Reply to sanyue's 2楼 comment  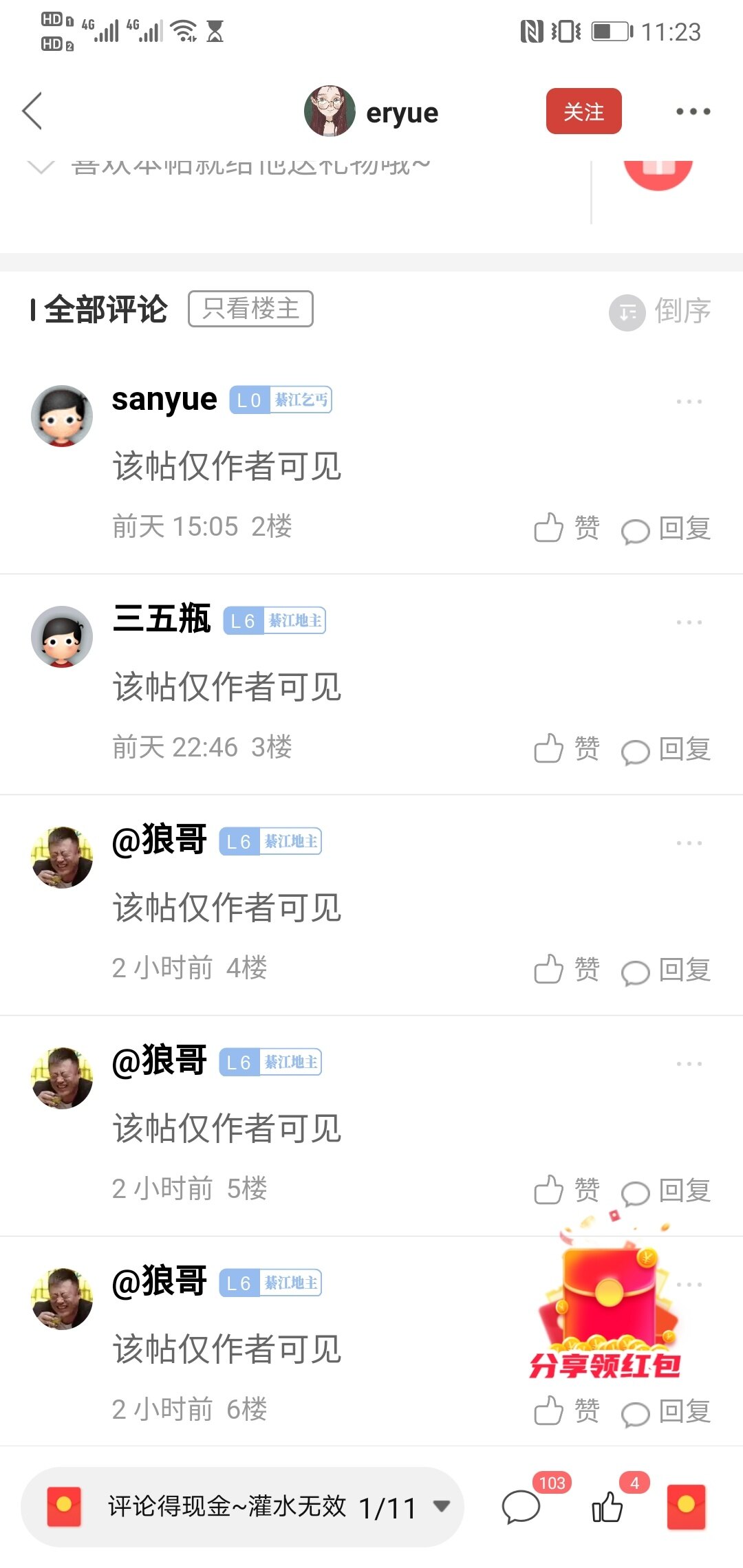click(666, 529)
